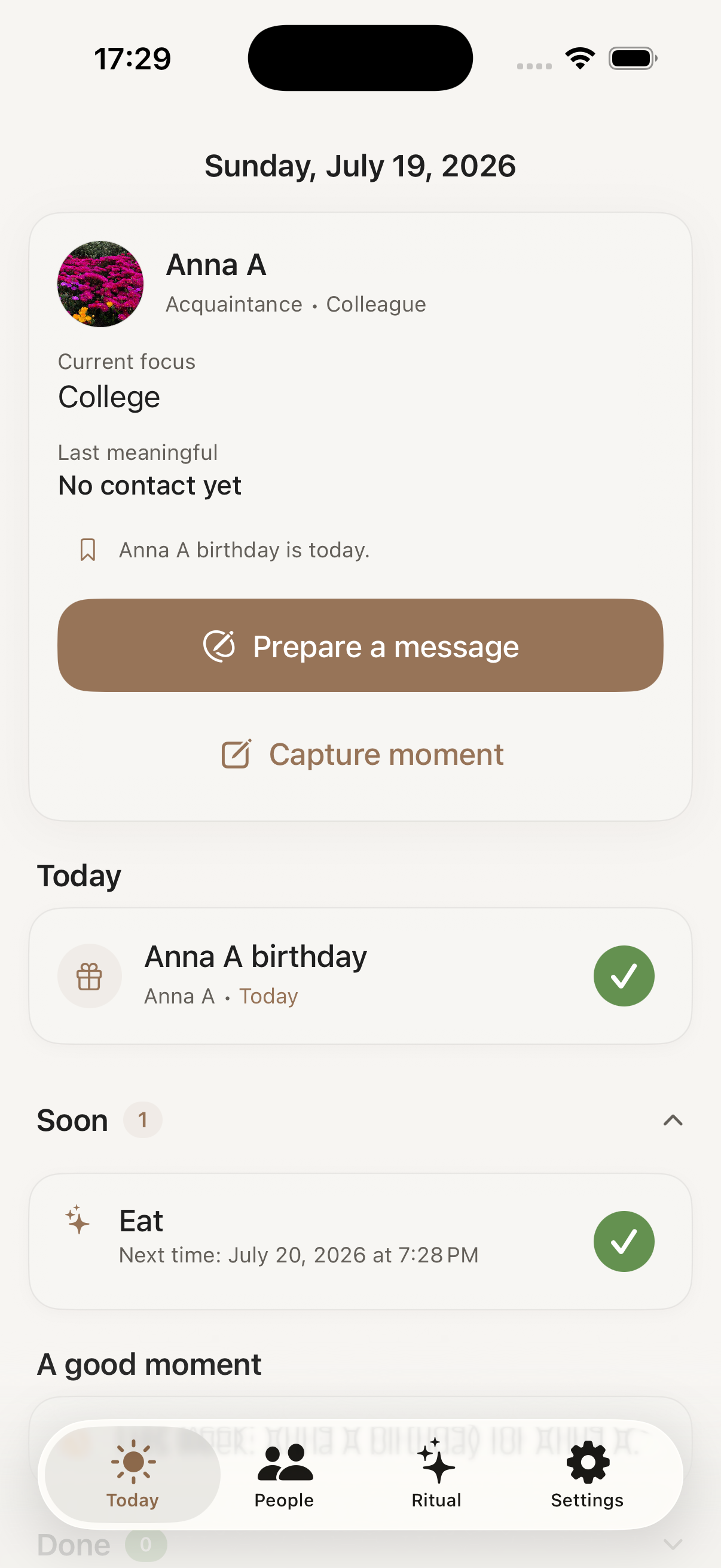Open the Settings tab
The image size is (721, 1568).
[x=587, y=1474]
